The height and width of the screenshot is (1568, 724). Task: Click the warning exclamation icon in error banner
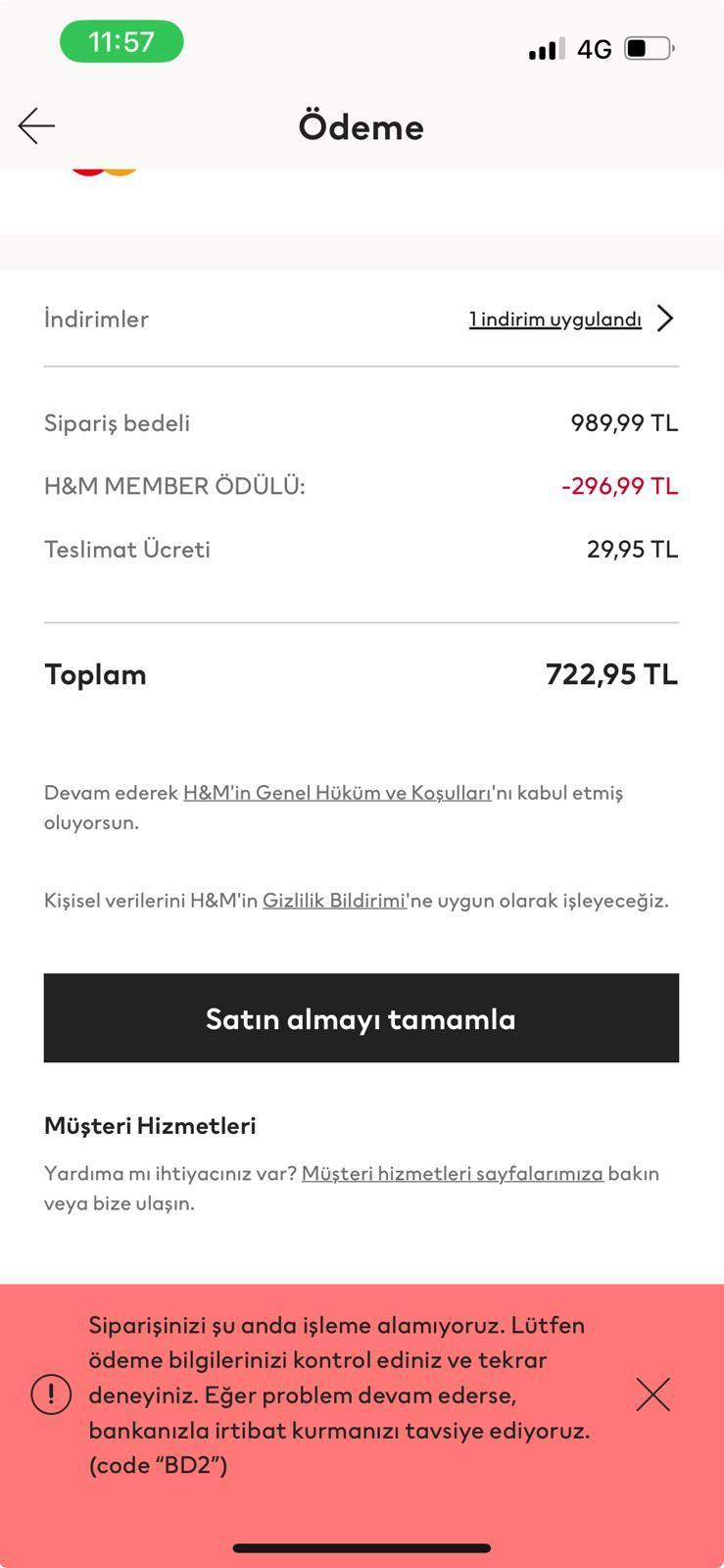[50, 1394]
